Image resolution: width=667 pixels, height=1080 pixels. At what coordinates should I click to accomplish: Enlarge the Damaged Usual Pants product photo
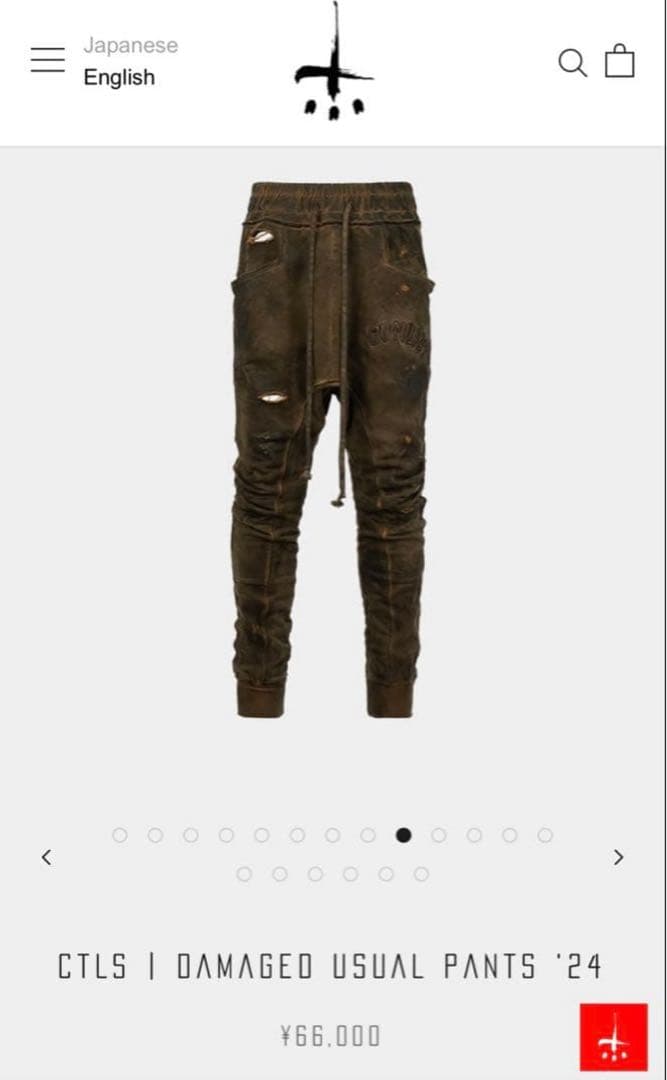coord(333,448)
